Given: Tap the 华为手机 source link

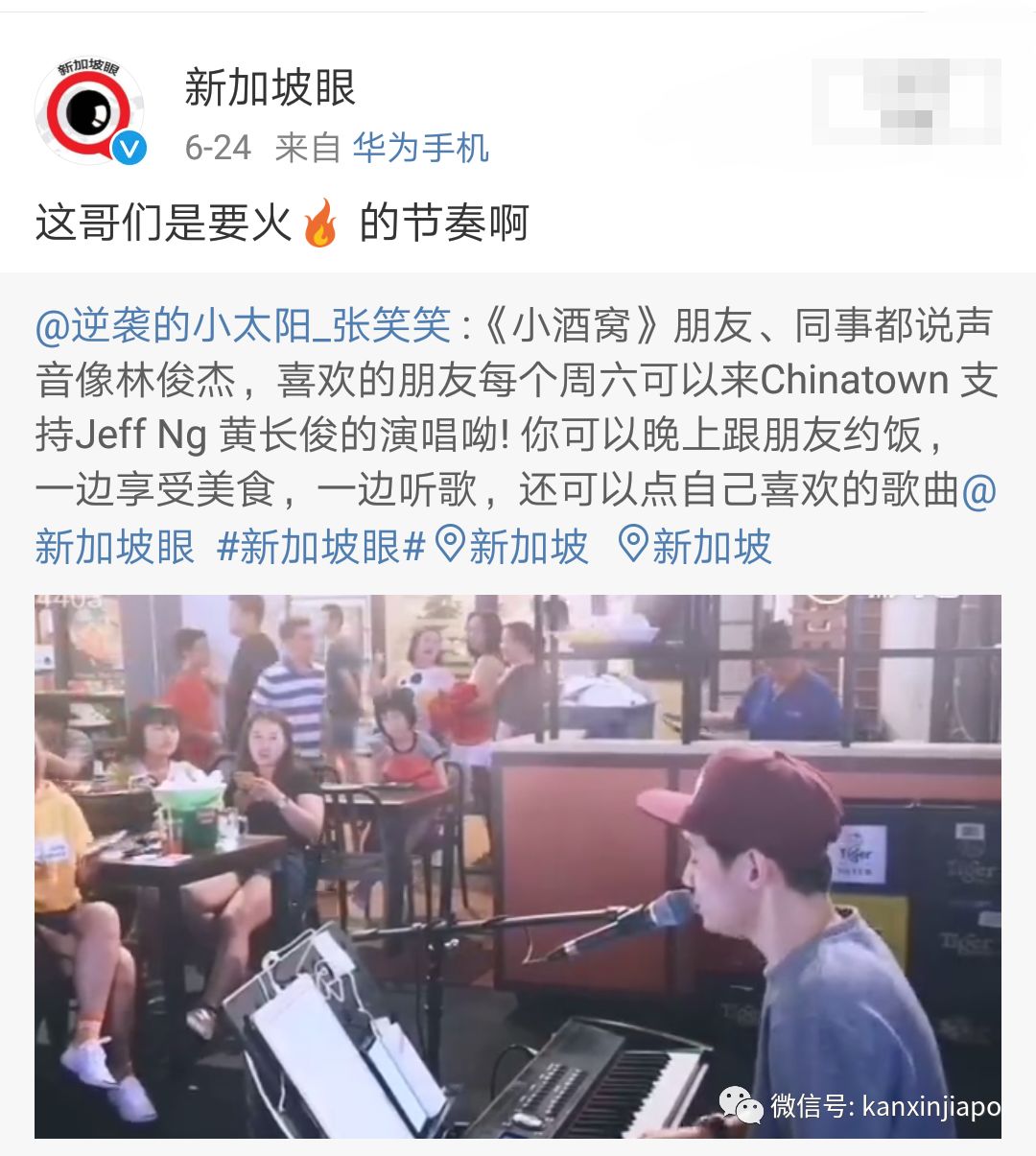Looking at the screenshot, I should point(420,148).
